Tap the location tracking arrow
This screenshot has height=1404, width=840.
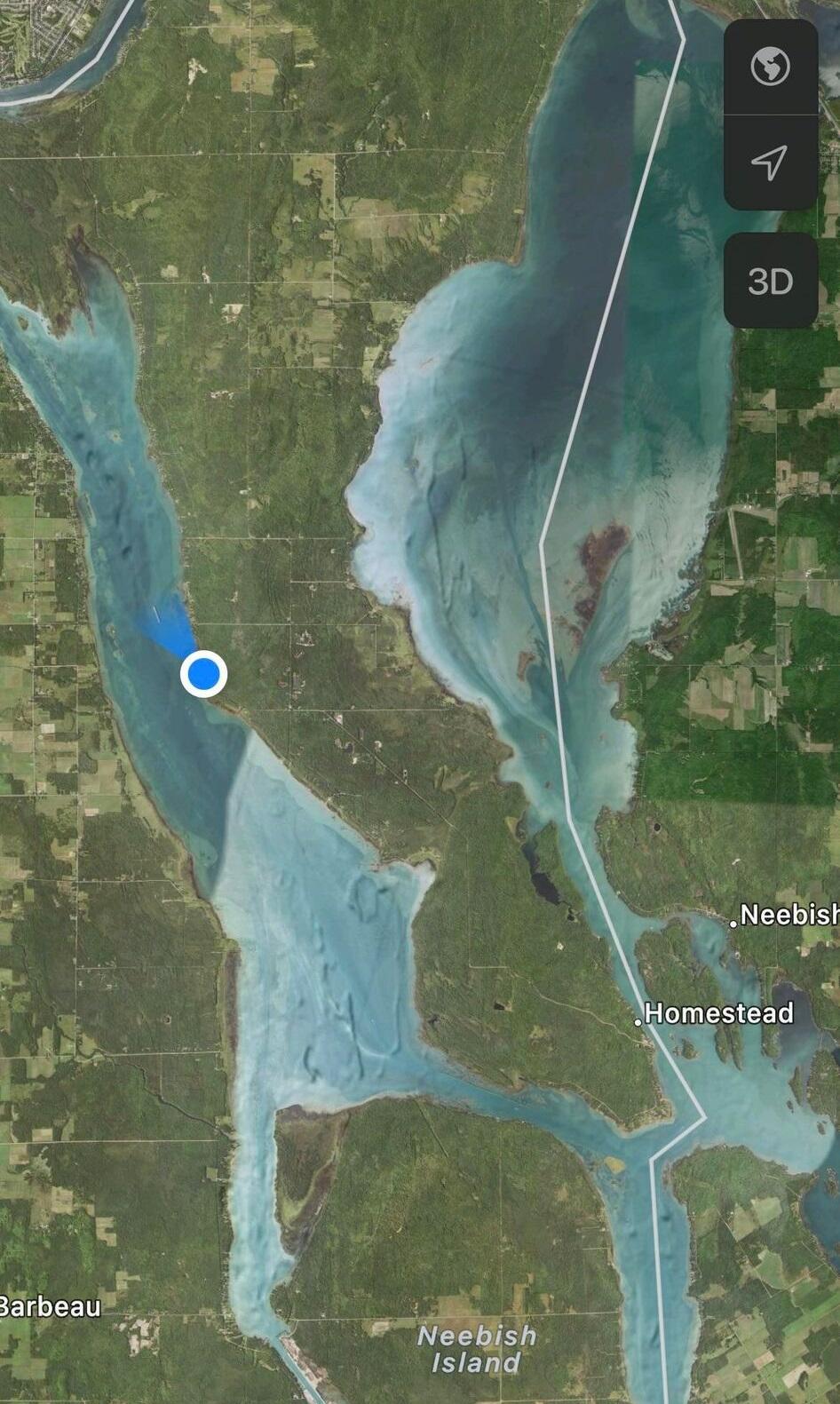coord(770,162)
